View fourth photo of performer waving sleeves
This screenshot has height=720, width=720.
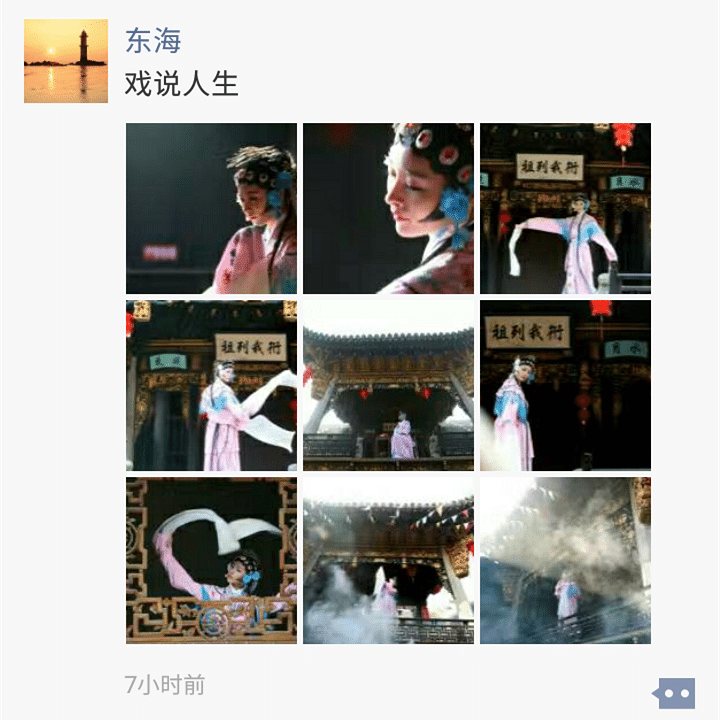[211, 385]
